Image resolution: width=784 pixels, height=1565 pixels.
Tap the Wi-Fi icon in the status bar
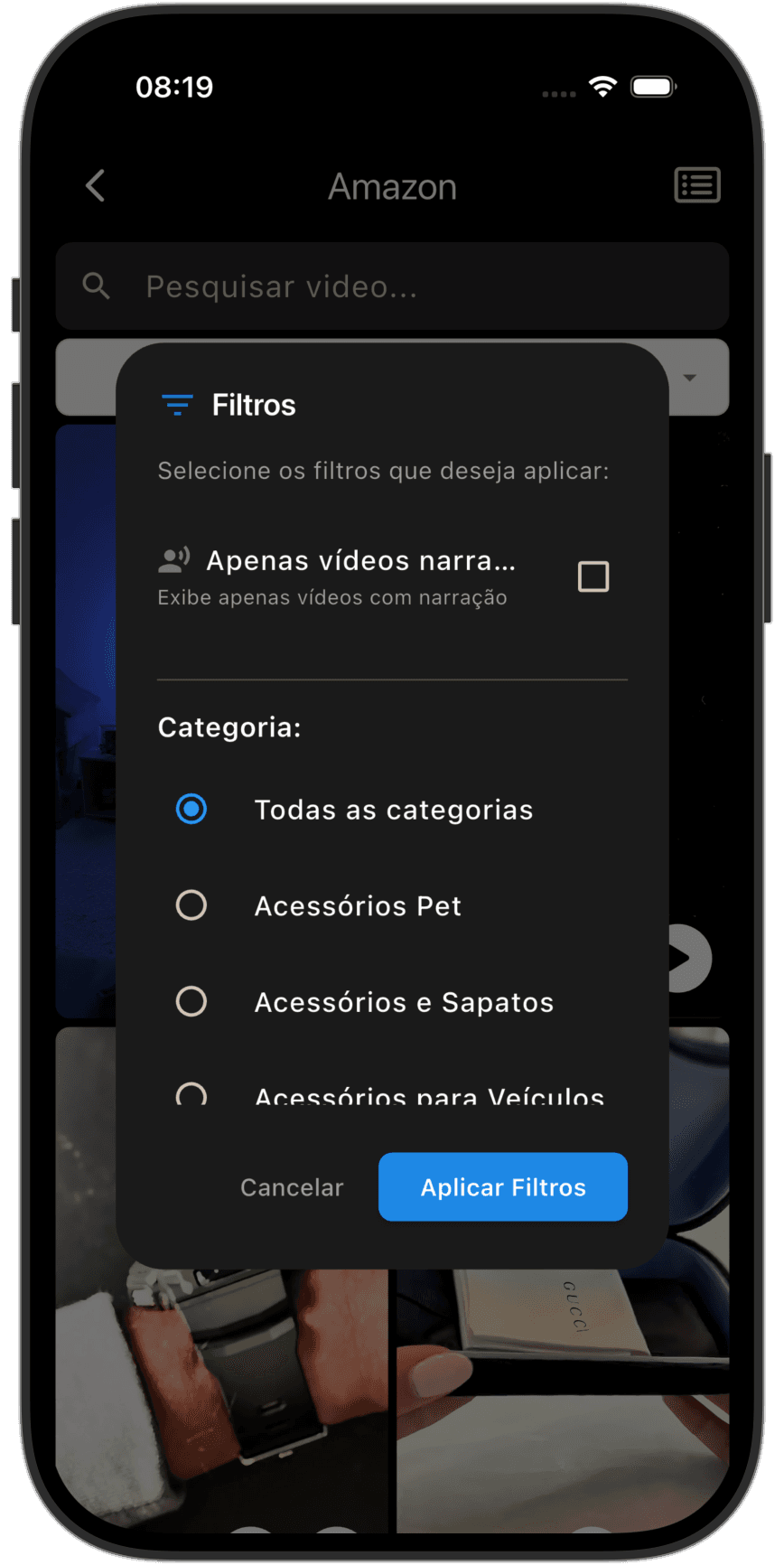point(602,87)
